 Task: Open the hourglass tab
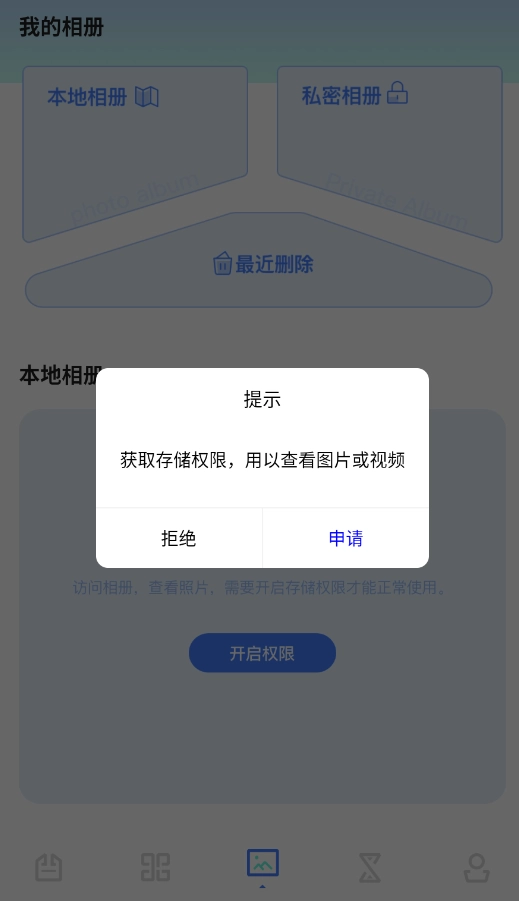point(370,868)
